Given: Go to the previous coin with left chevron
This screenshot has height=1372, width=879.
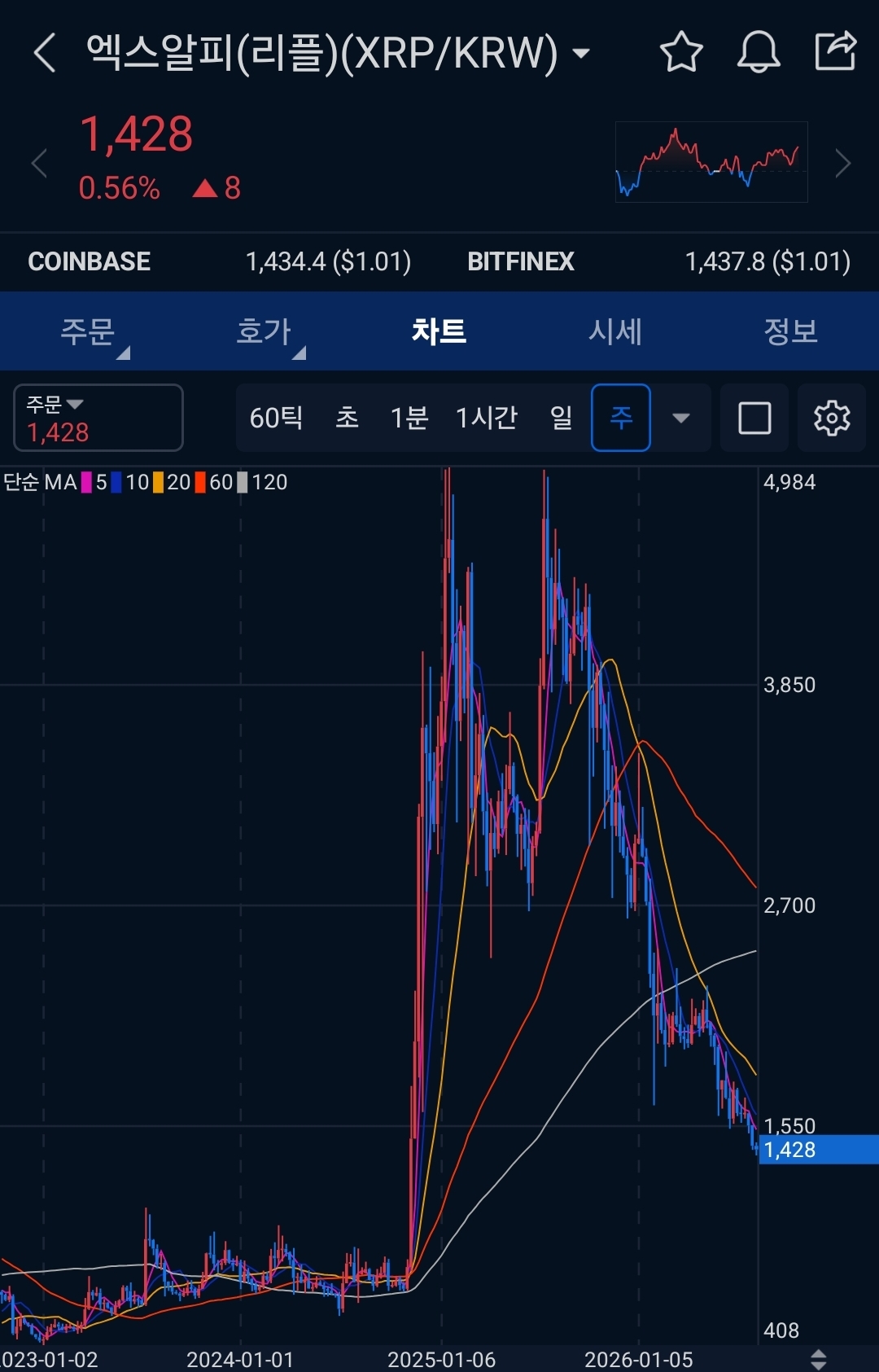Looking at the screenshot, I should tap(39, 164).
